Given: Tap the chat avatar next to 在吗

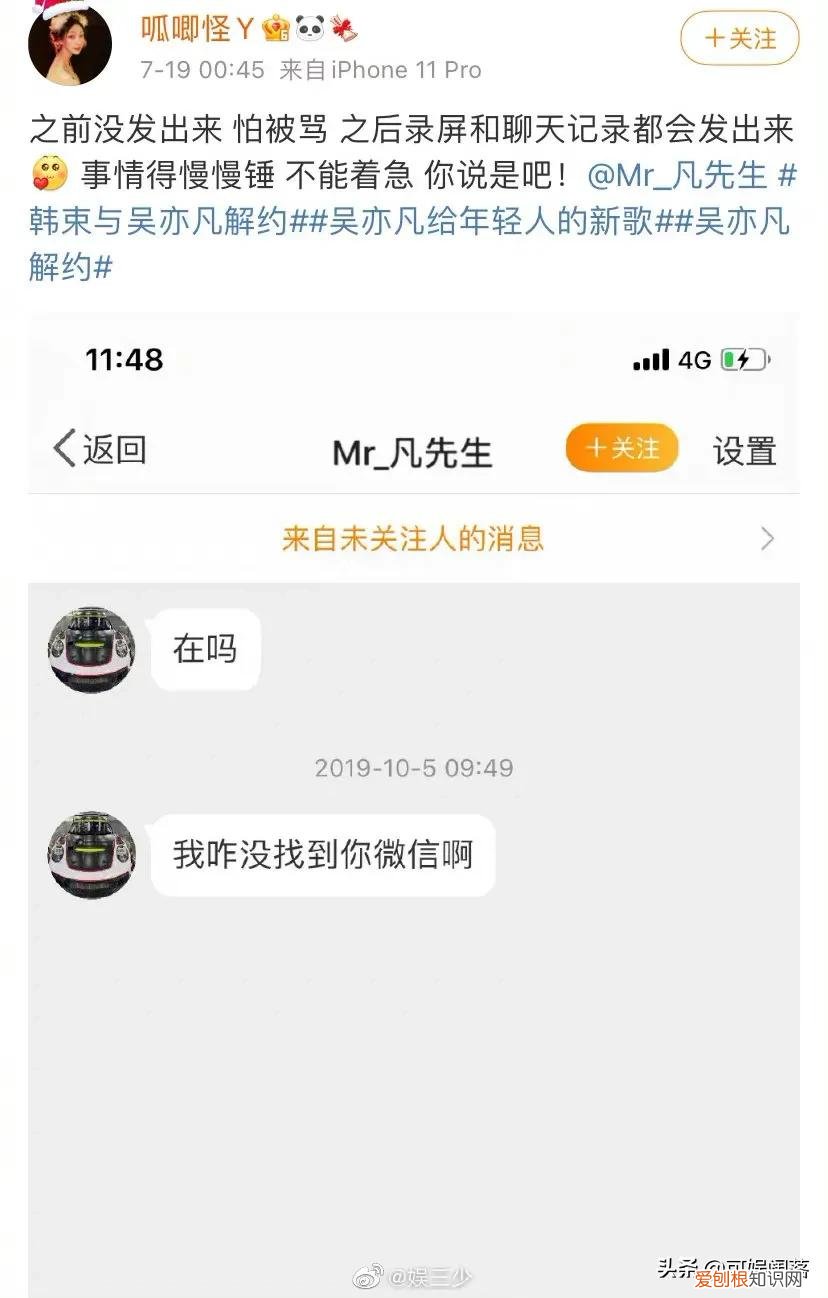Looking at the screenshot, I should (90, 649).
